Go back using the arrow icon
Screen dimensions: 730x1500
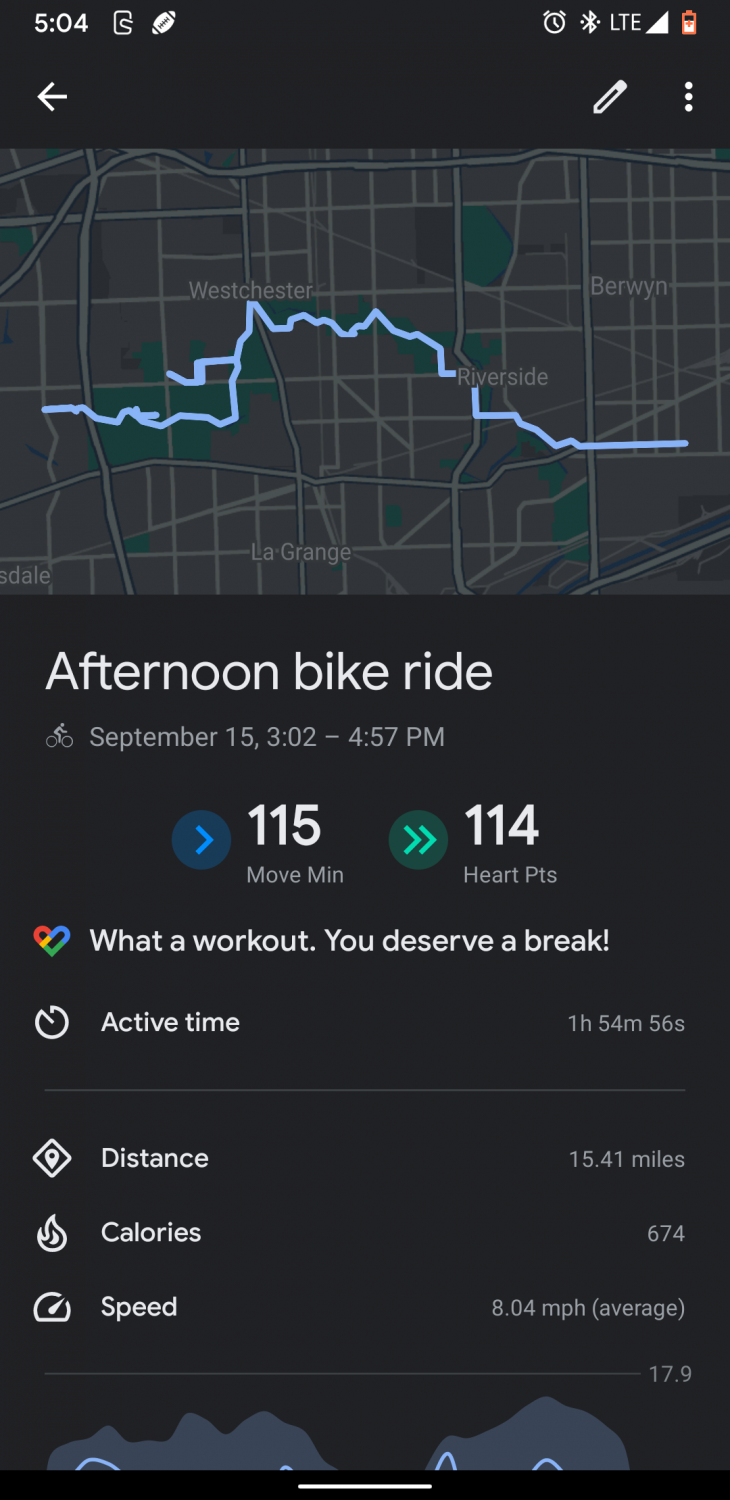tap(52, 97)
